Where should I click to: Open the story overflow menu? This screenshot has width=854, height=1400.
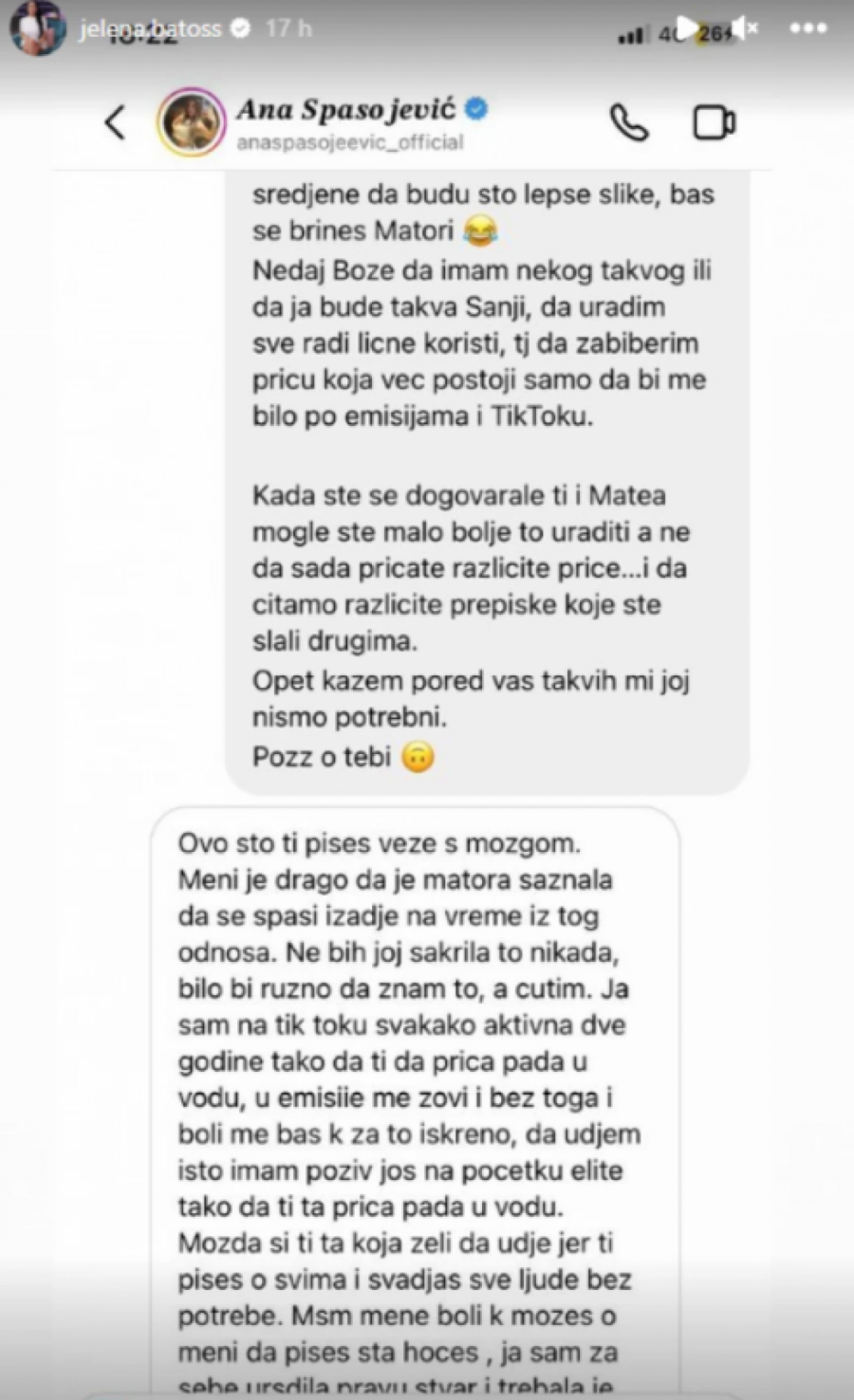click(808, 28)
